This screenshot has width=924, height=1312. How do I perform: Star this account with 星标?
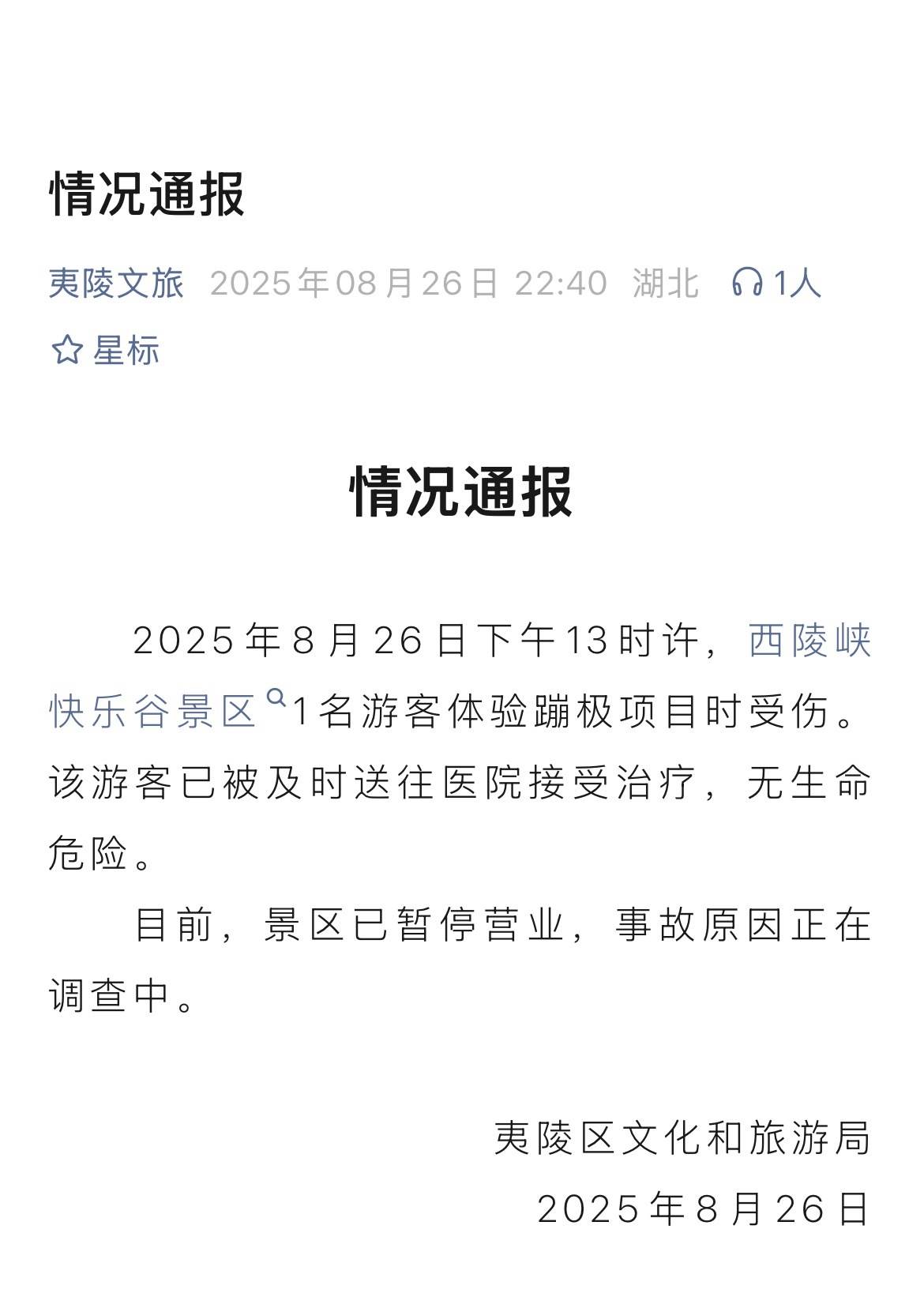click(105, 350)
